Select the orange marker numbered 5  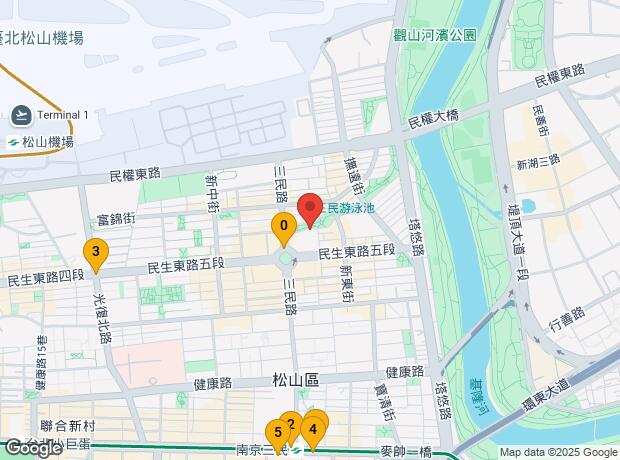tap(276, 434)
